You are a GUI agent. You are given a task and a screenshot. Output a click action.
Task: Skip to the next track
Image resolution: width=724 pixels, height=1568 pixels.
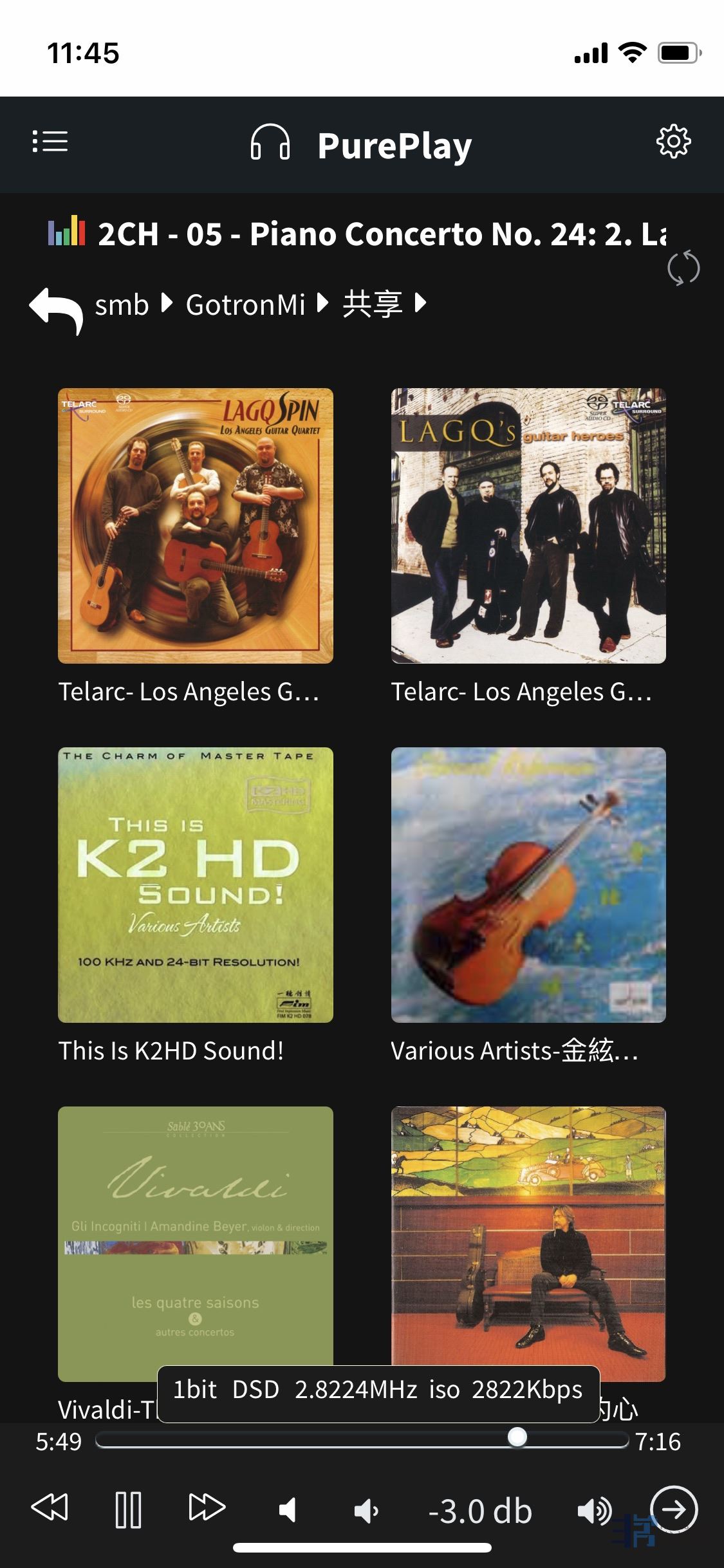click(x=207, y=1507)
